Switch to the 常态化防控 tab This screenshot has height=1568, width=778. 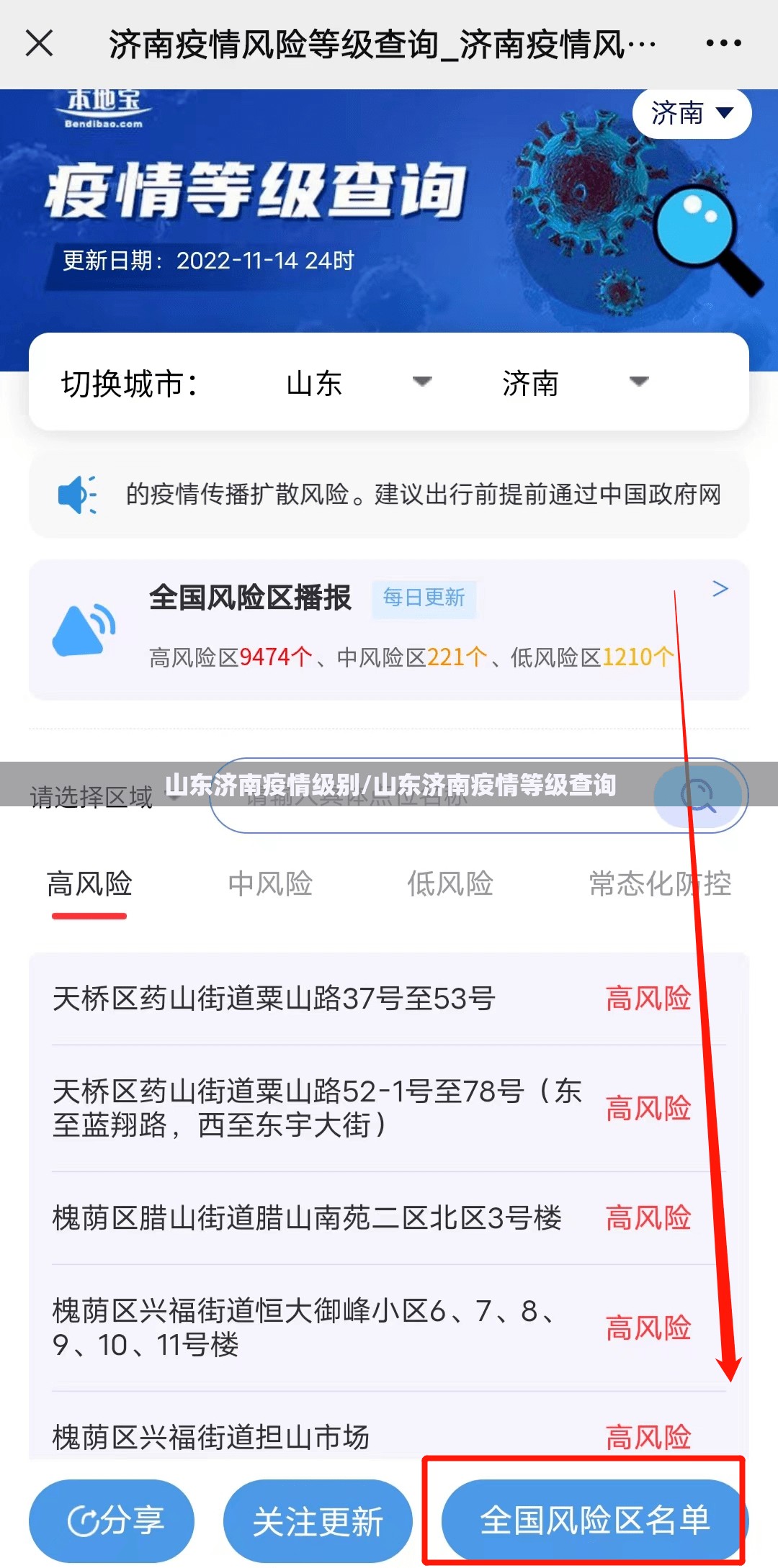pos(660,885)
